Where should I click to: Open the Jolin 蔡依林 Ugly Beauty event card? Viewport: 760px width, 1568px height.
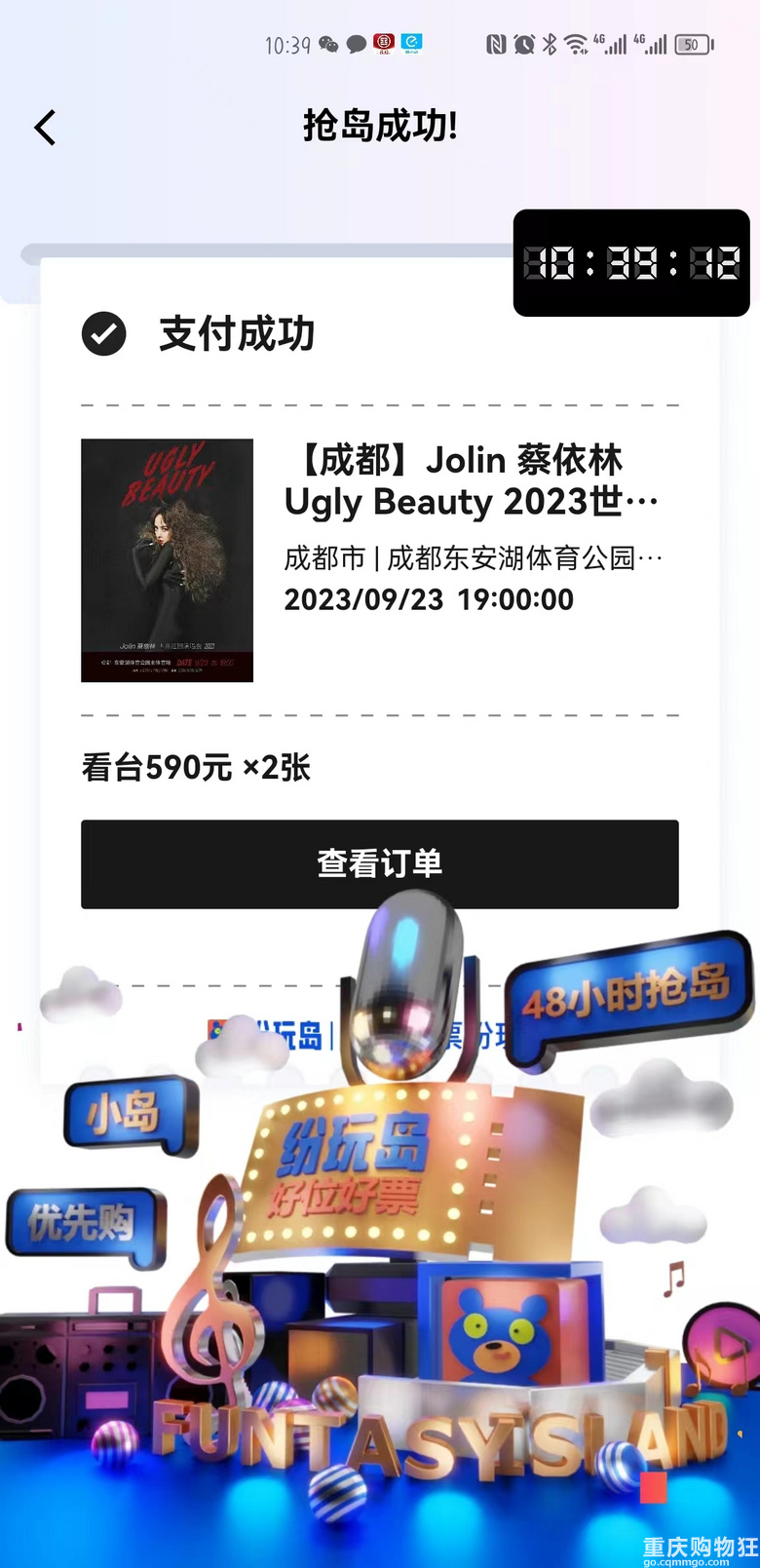pyautogui.click(x=379, y=559)
